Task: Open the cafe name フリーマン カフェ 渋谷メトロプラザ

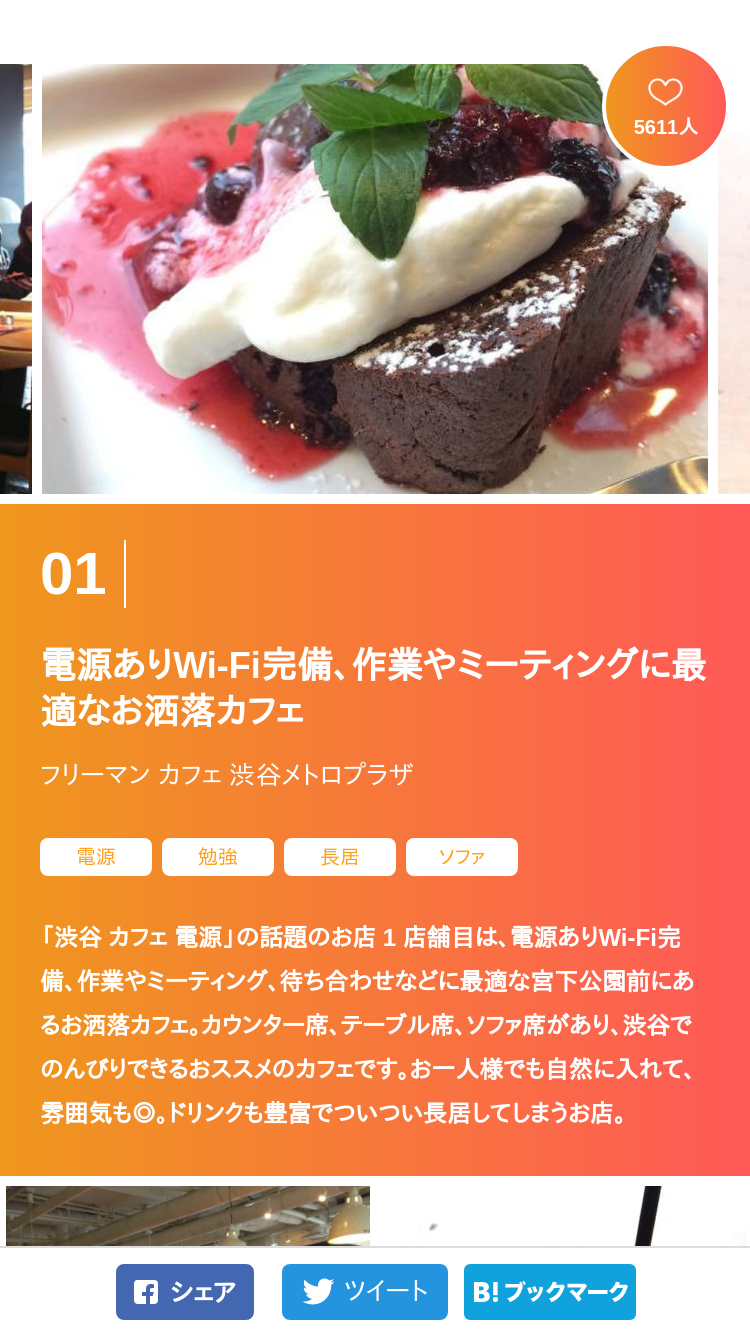Action: pyautogui.click(x=226, y=775)
